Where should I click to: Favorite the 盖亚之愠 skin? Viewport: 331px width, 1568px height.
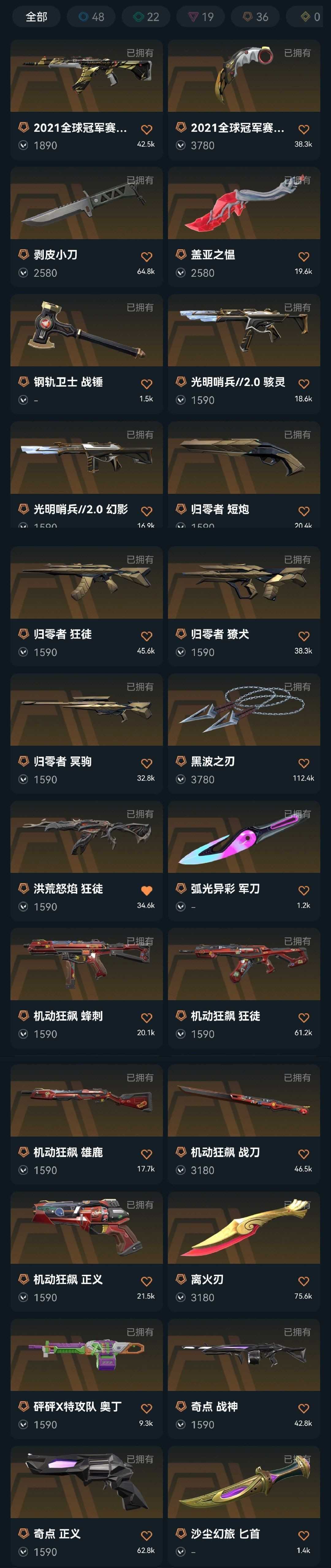304,257
